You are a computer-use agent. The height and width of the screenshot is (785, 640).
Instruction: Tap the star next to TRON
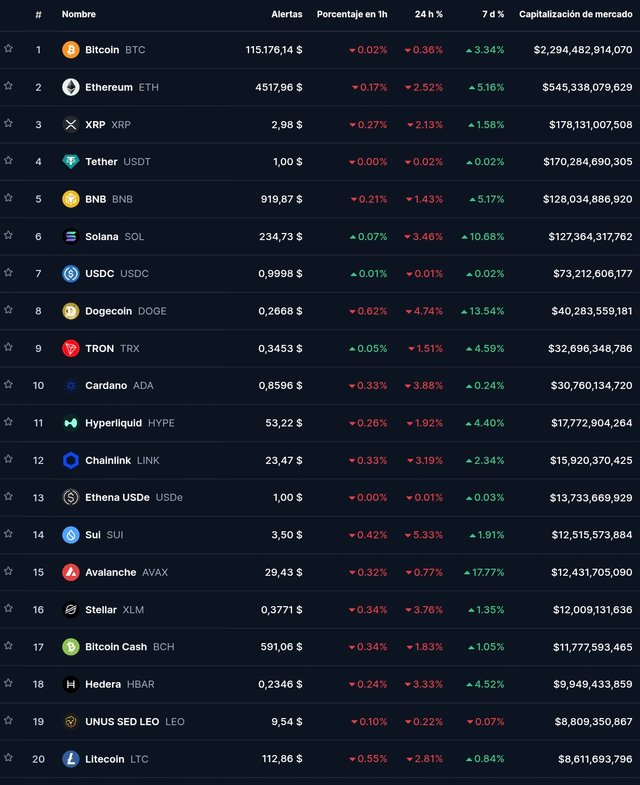pos(8,347)
